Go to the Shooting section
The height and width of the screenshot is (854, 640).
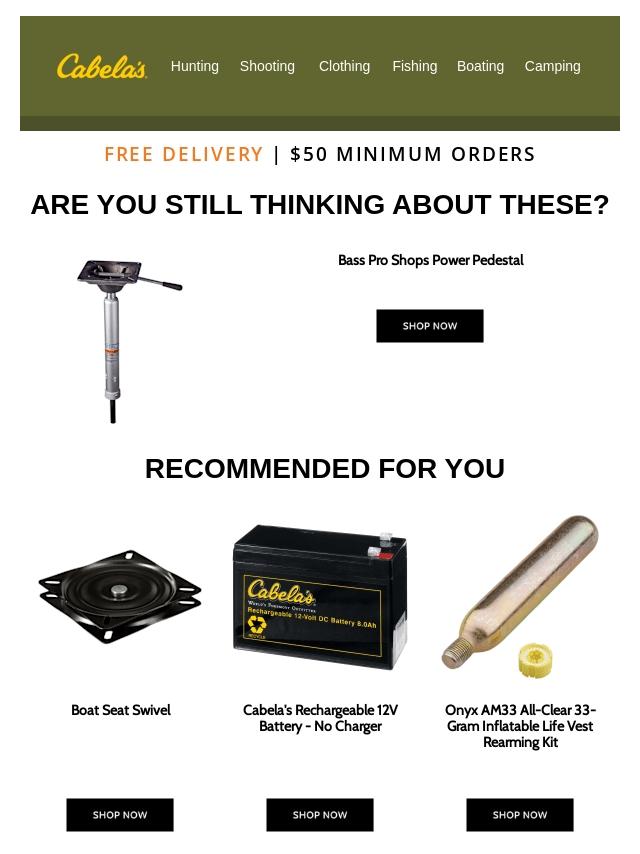coord(267,66)
